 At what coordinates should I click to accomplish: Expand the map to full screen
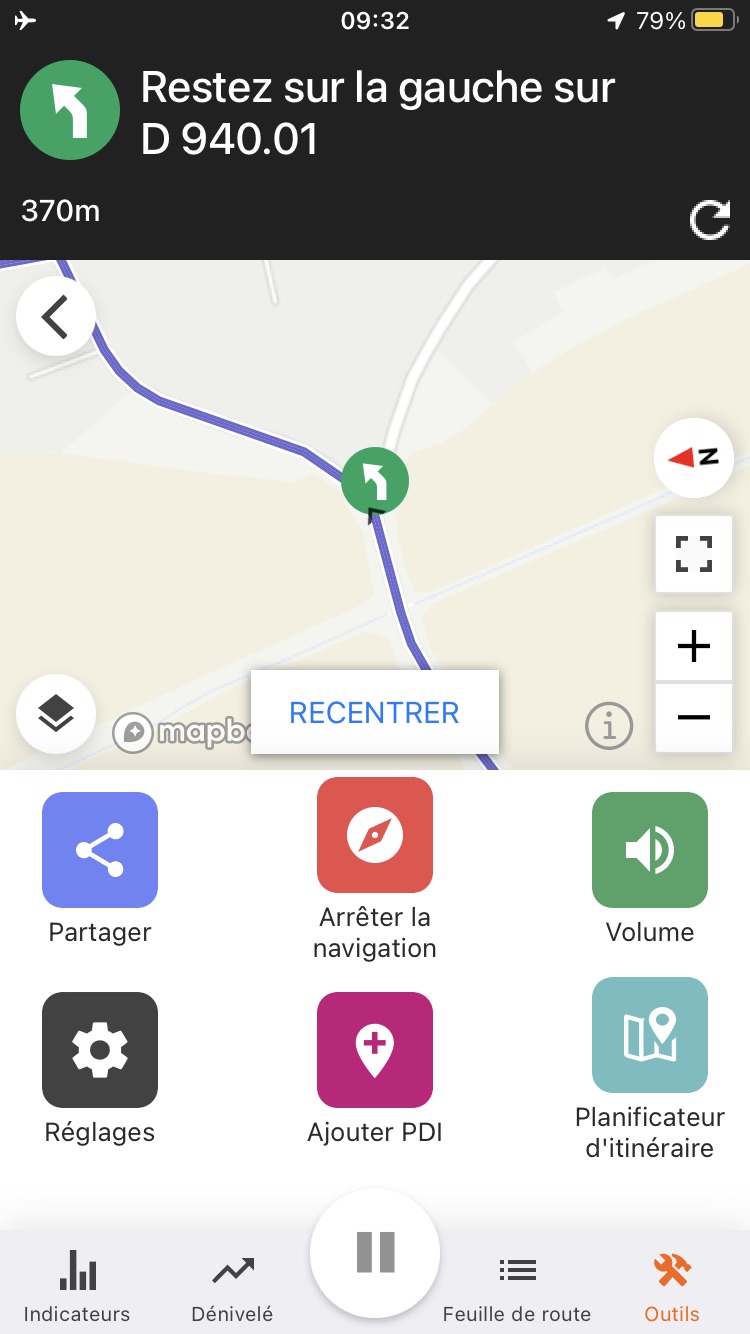(694, 554)
